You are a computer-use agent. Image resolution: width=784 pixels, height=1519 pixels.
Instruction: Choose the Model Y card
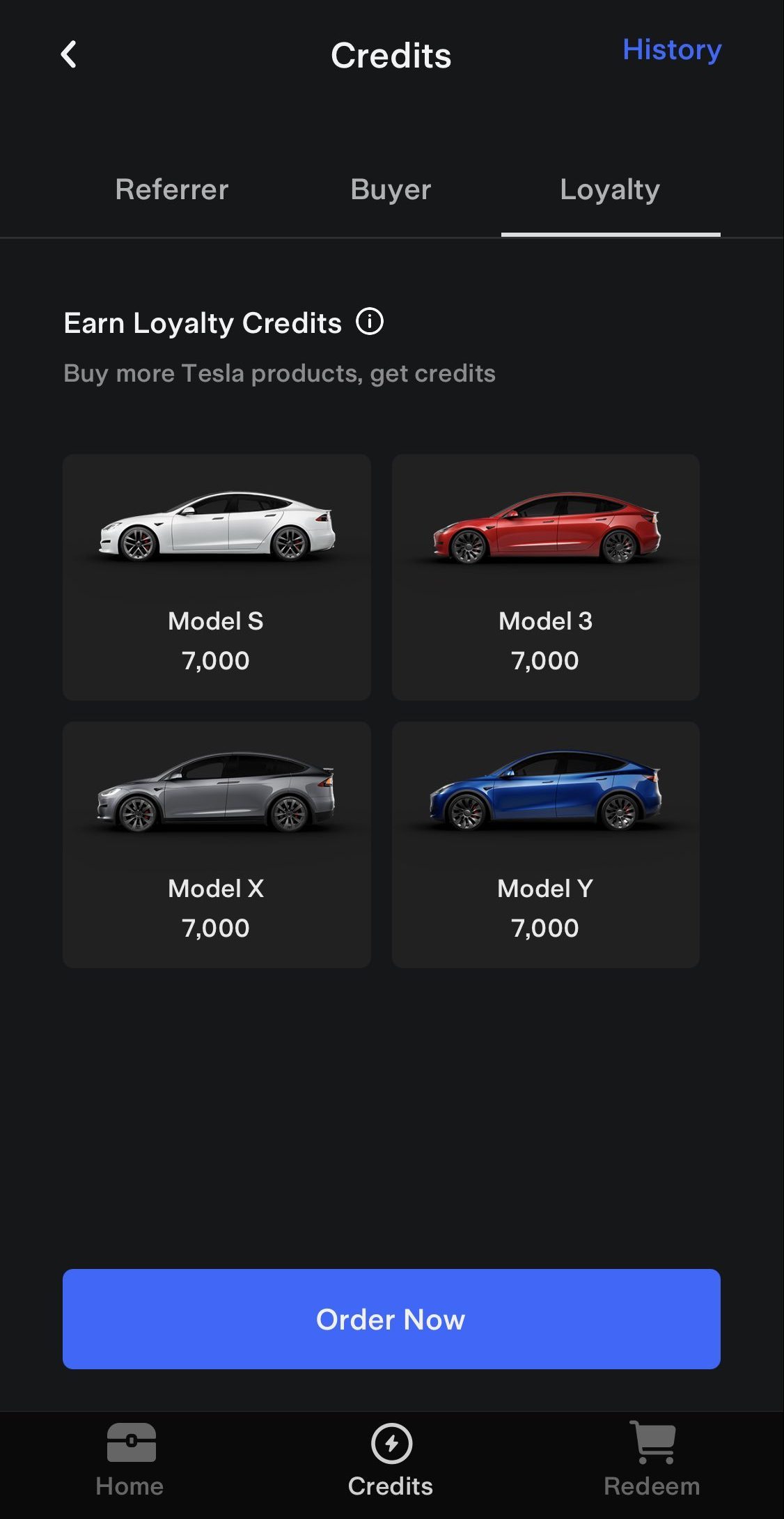click(x=545, y=844)
